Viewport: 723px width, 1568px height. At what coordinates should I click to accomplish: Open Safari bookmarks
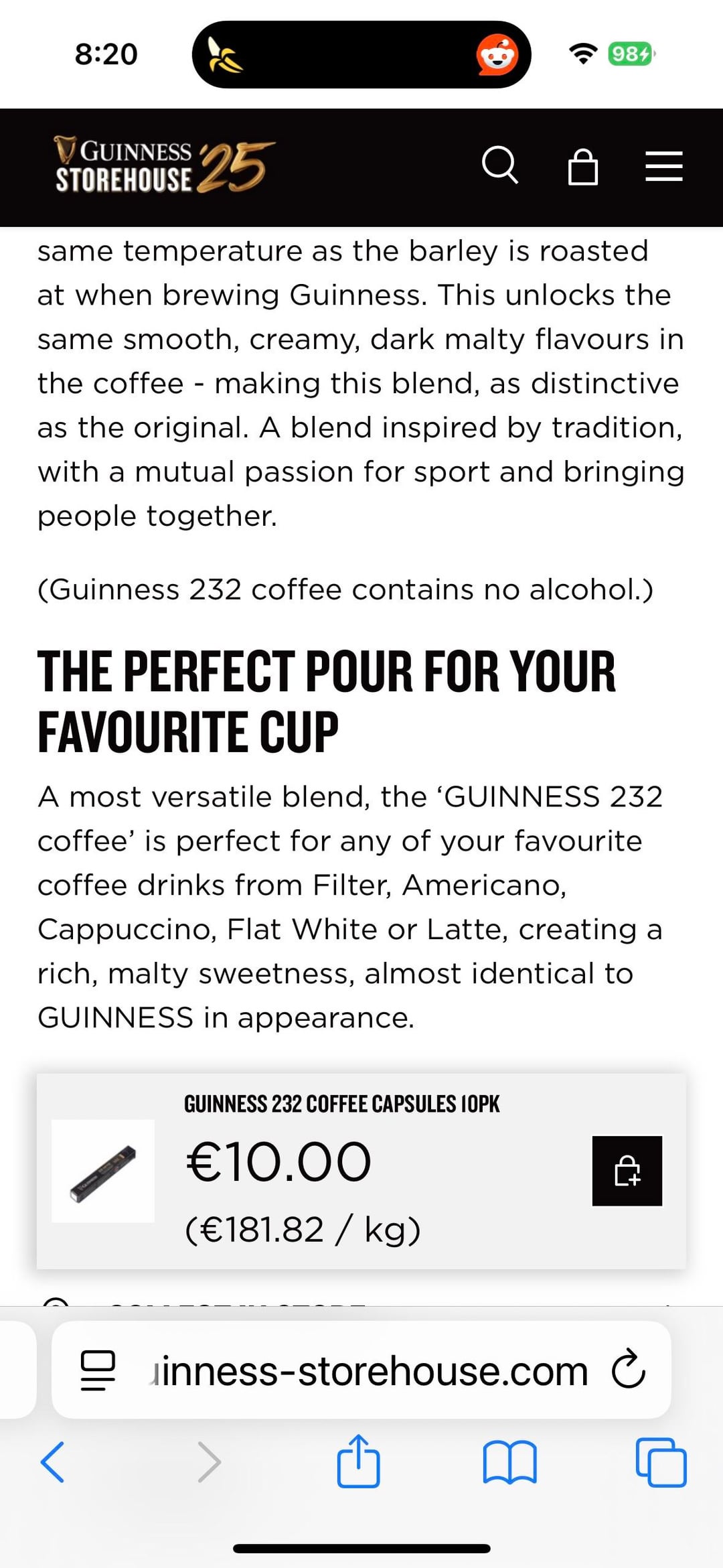click(509, 1462)
